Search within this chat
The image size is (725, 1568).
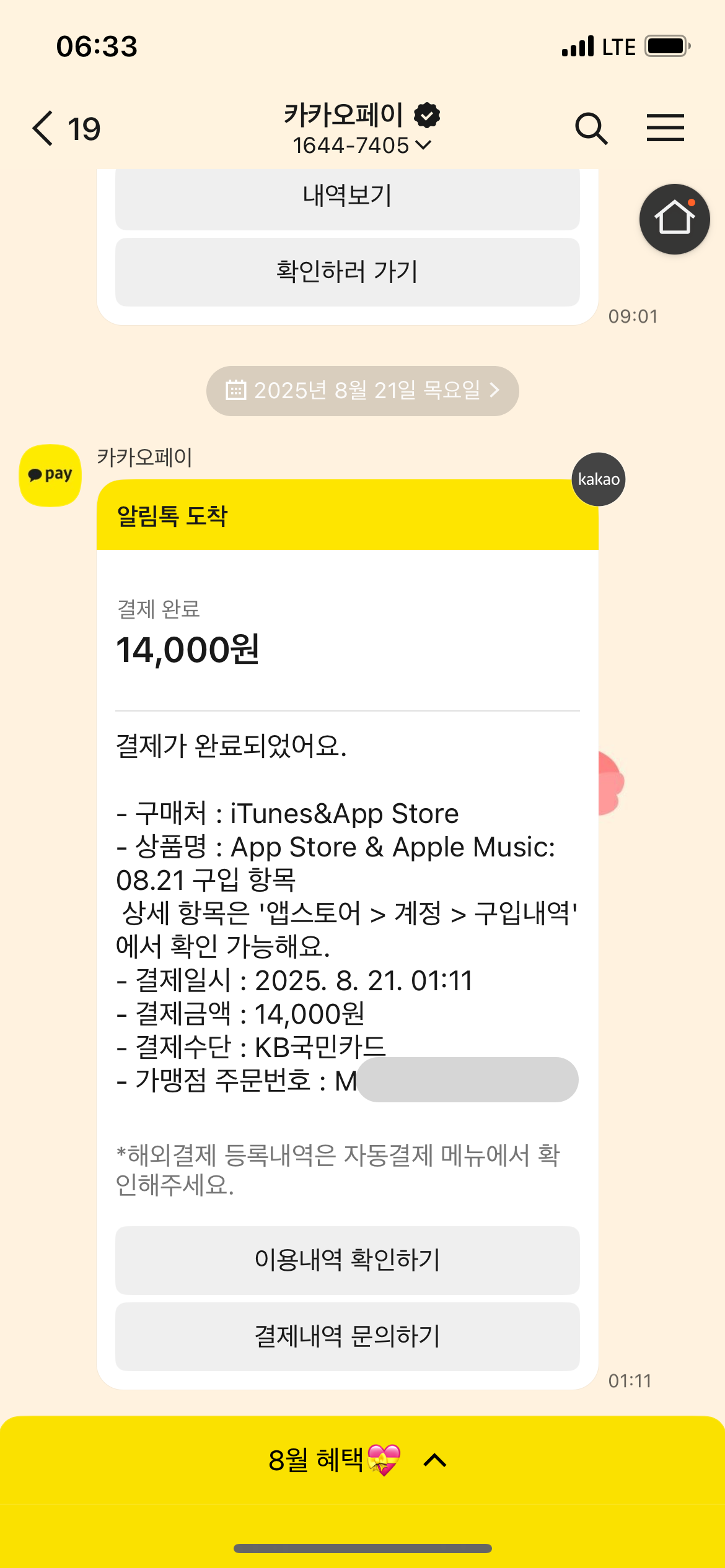point(591,129)
